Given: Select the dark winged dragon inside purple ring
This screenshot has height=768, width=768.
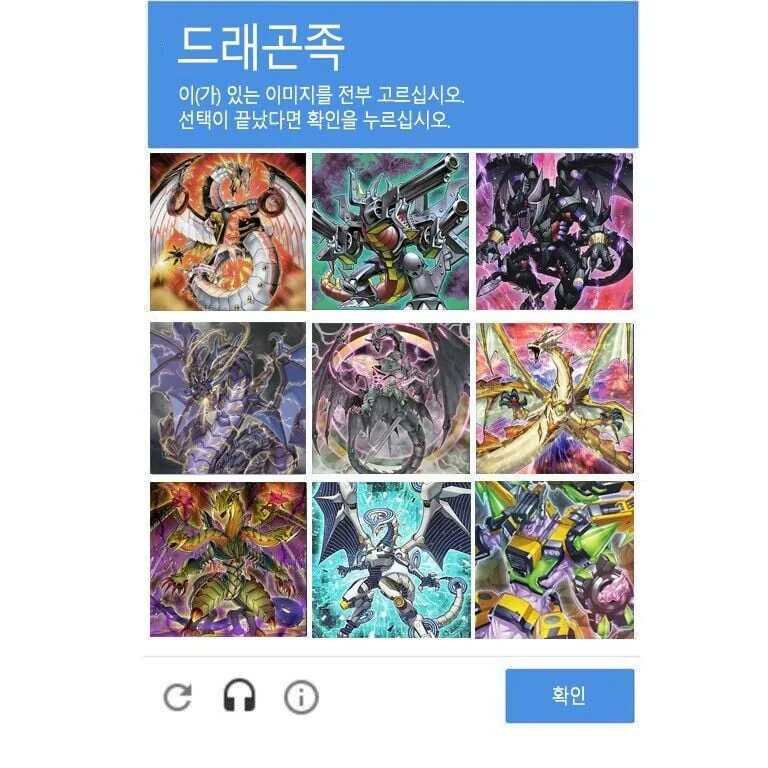Looking at the screenshot, I should click(x=390, y=398).
